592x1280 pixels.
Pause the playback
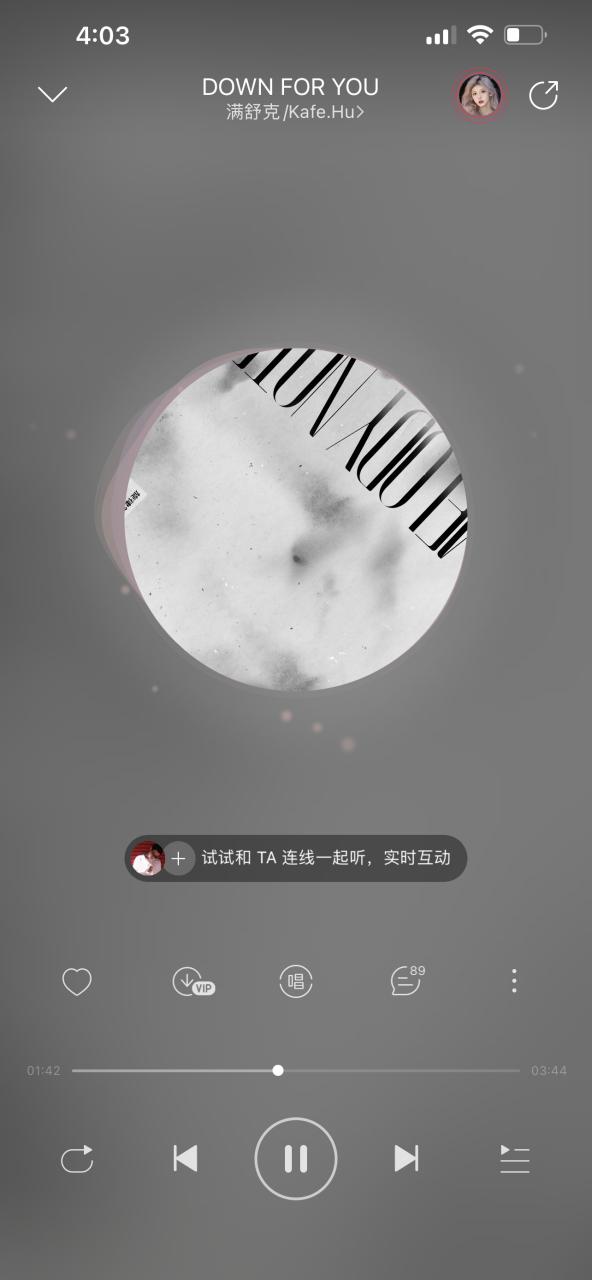[296, 1159]
